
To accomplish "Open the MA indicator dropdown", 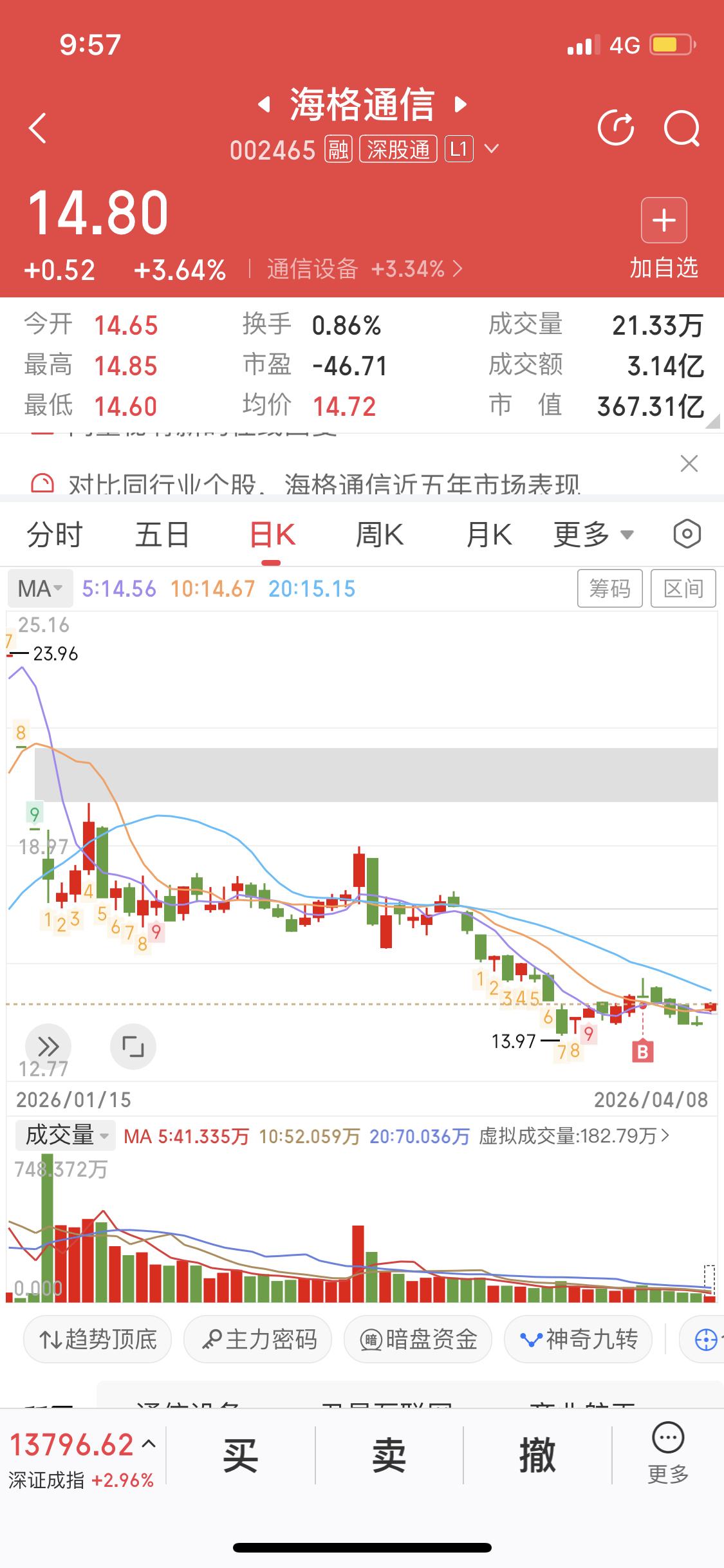I will coord(39,588).
